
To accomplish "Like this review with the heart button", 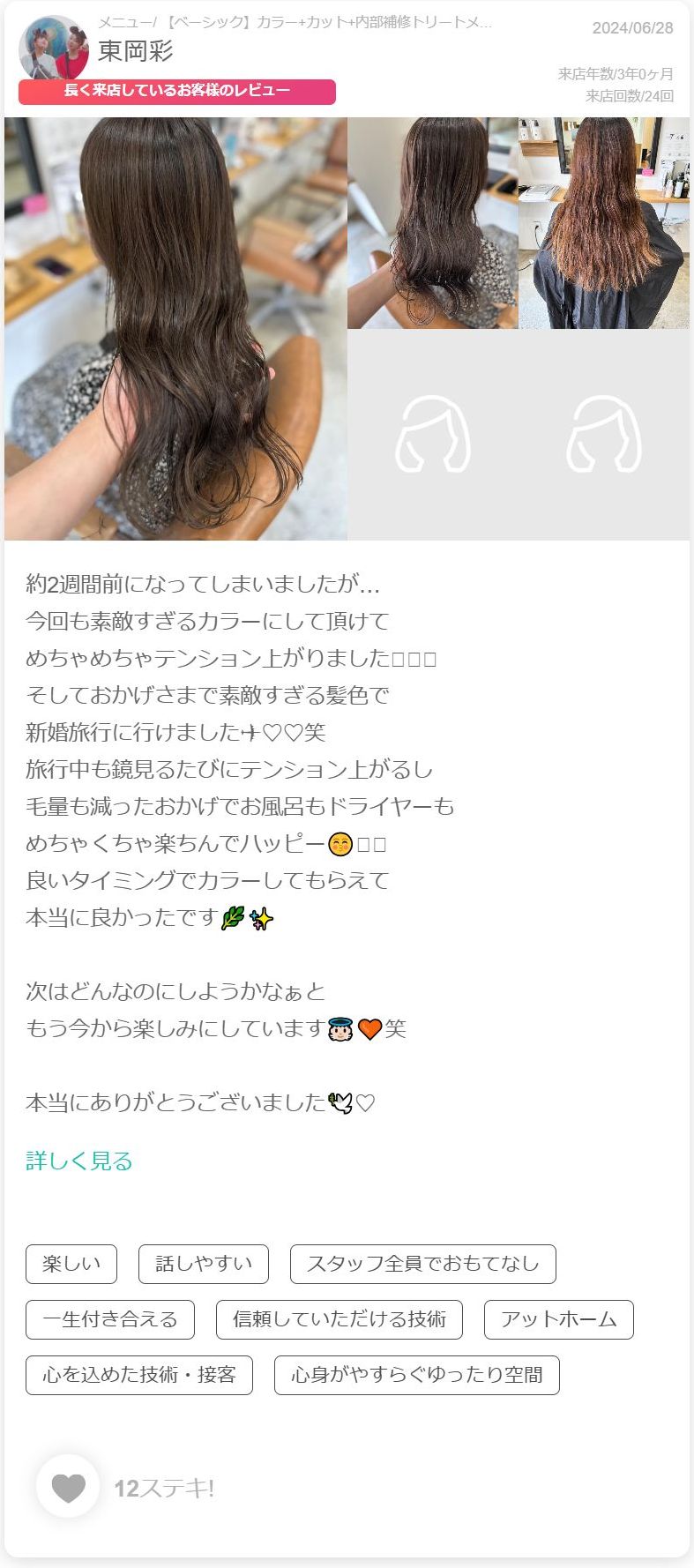I will tap(68, 1488).
